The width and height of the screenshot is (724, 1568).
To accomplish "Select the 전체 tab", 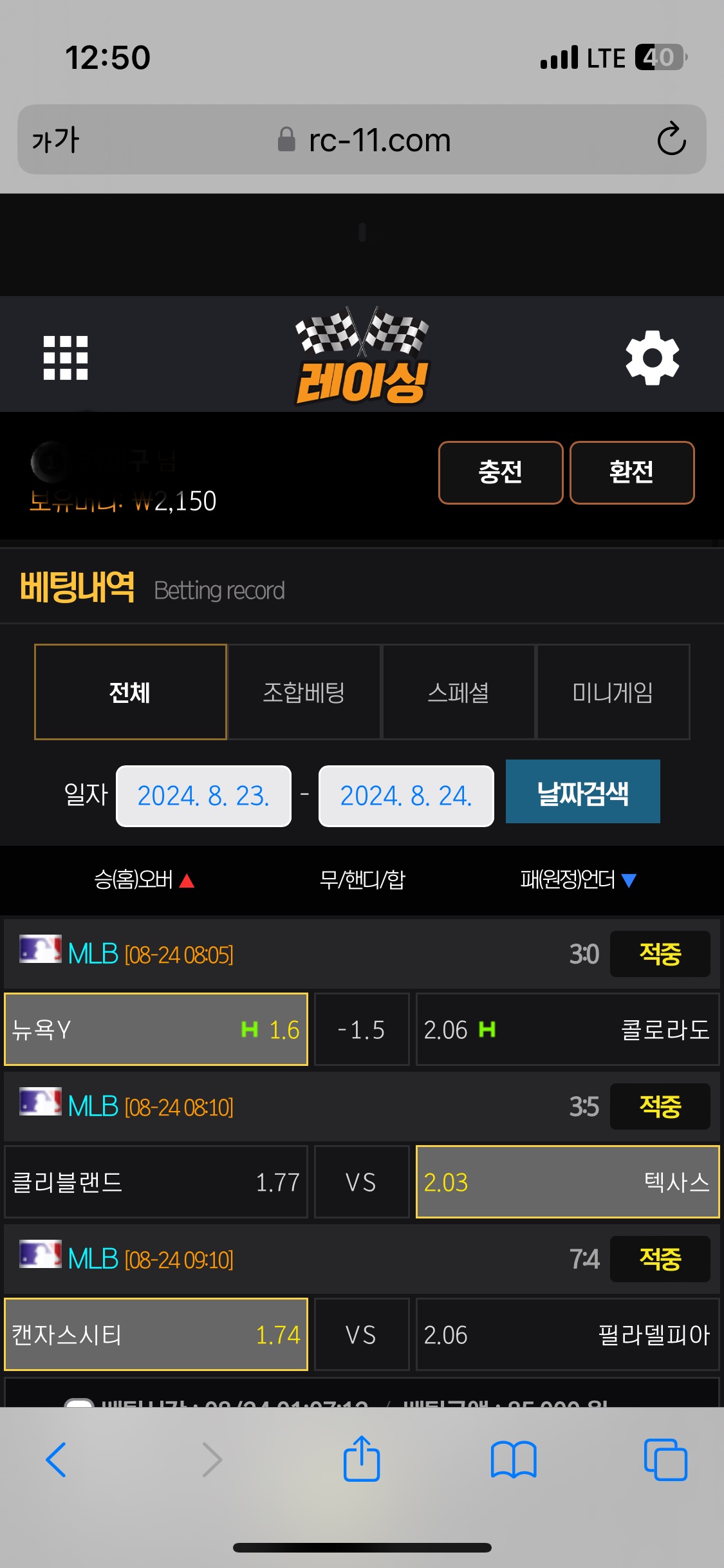I will click(x=131, y=693).
